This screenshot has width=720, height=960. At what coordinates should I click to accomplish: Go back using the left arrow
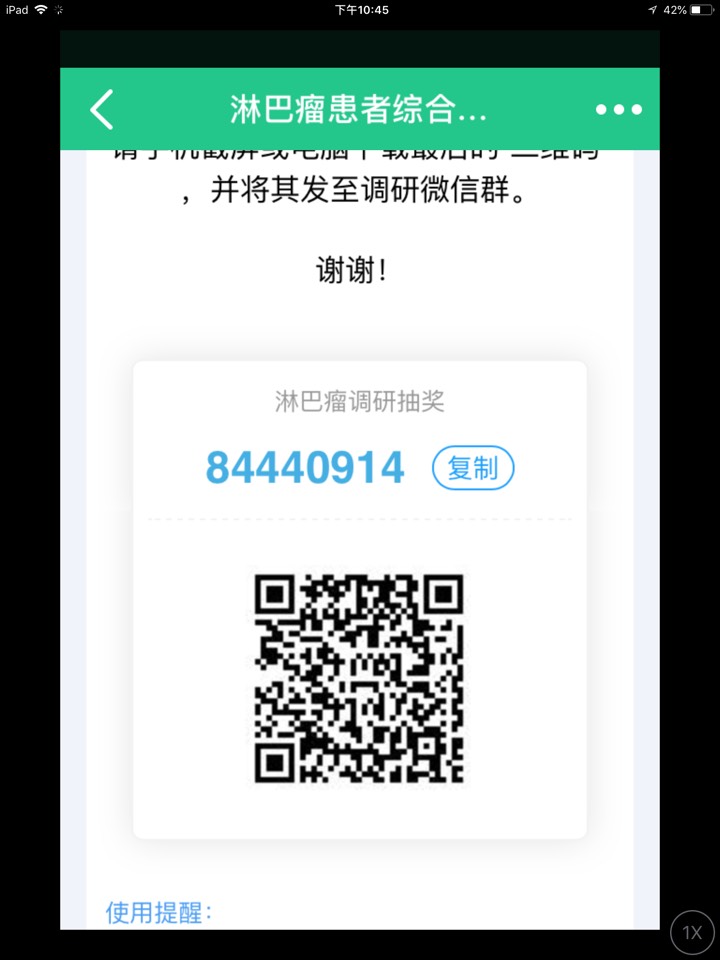(x=102, y=109)
